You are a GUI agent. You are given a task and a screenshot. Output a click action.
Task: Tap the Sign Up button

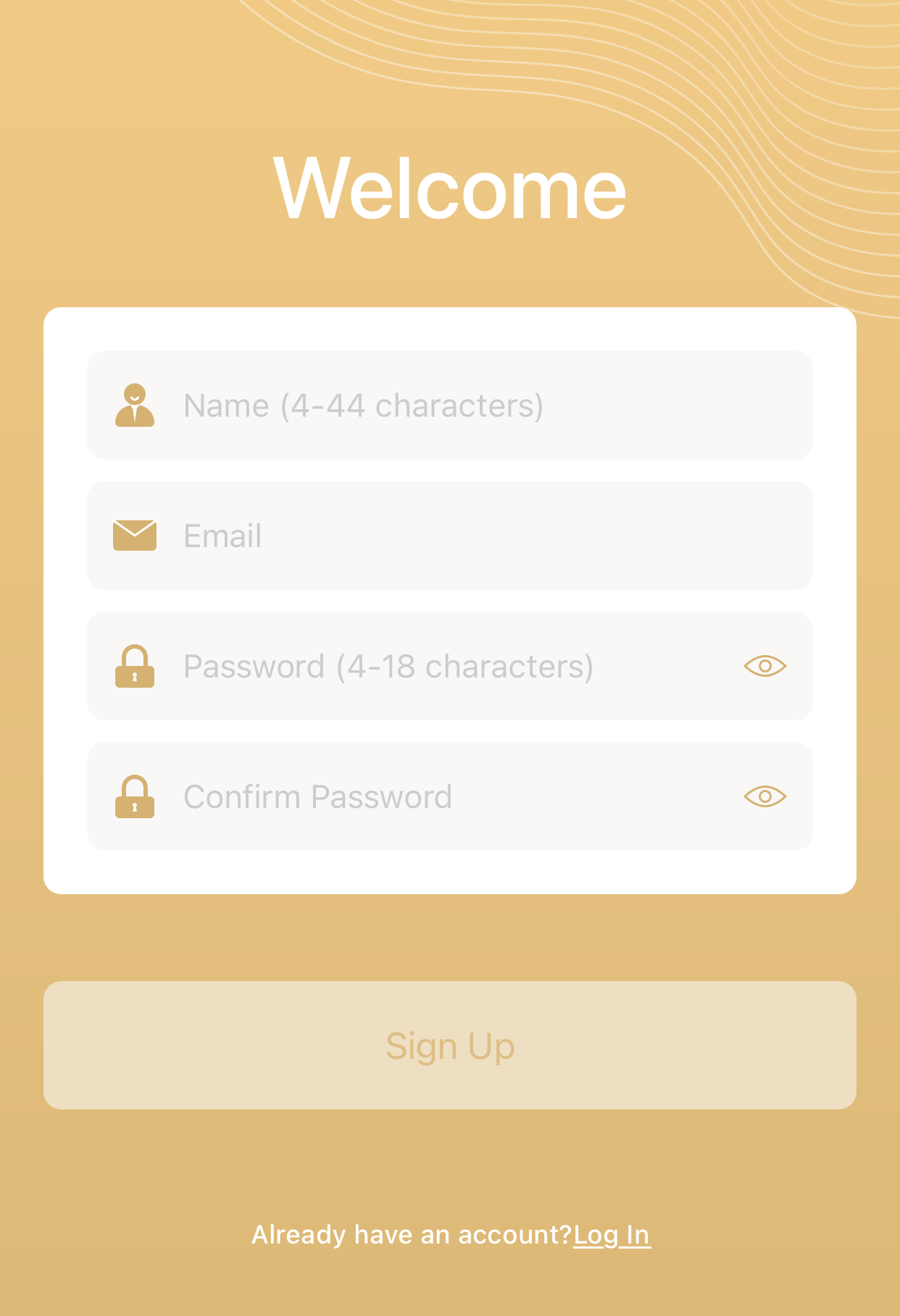coord(449,1045)
